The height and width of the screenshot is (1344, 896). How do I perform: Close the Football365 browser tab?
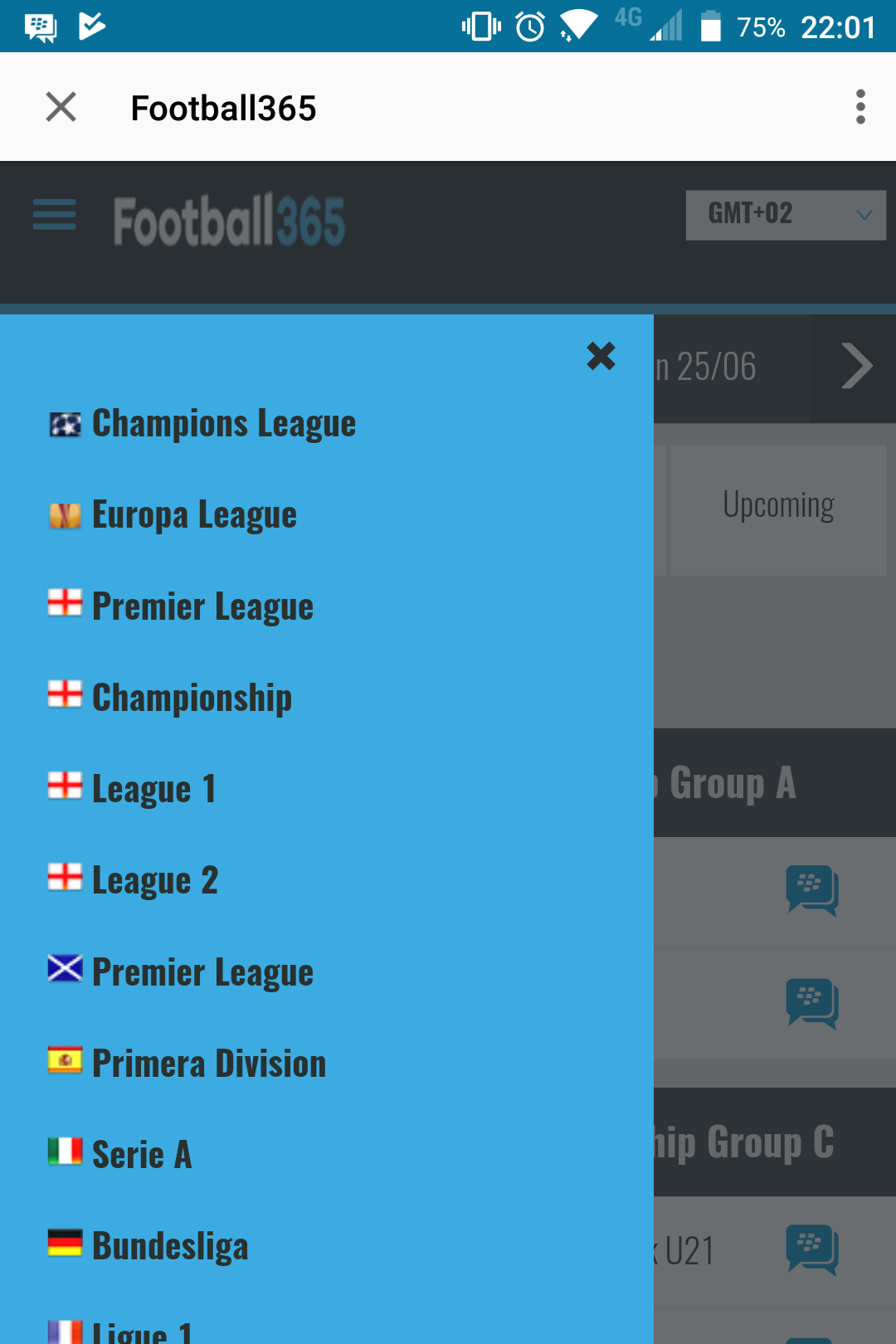pyautogui.click(x=61, y=107)
